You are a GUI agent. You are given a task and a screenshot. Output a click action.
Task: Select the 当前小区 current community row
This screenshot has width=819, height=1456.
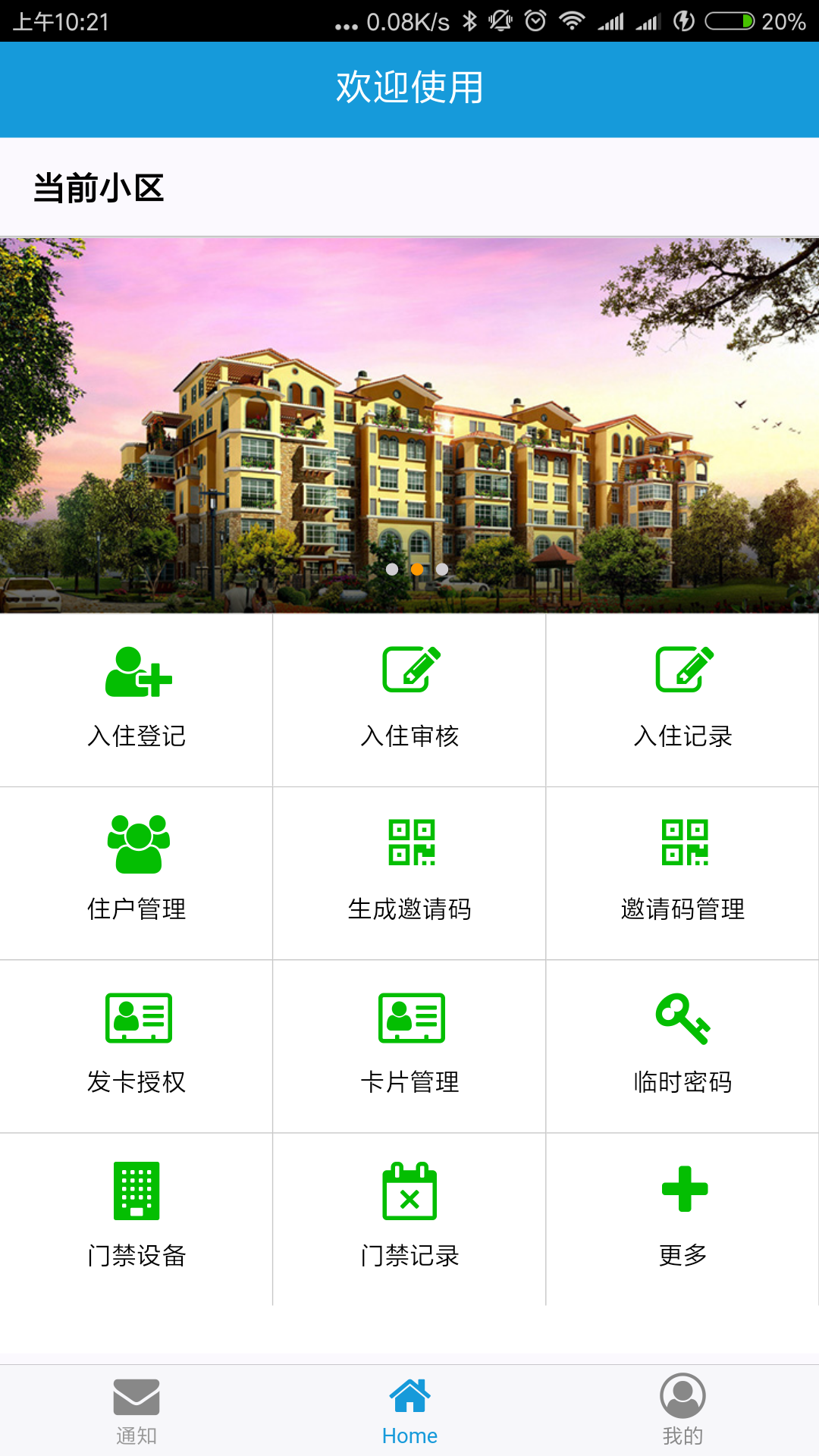click(409, 187)
